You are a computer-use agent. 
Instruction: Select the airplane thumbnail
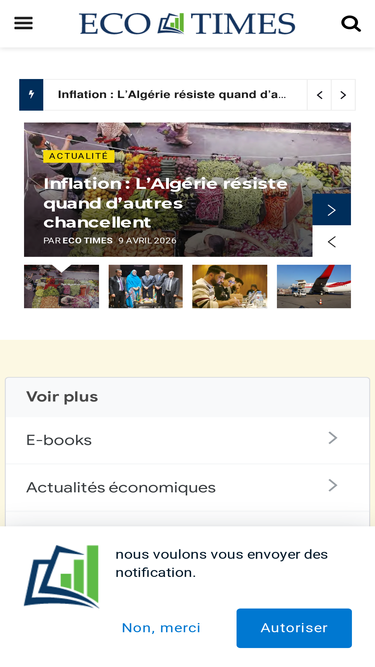[x=314, y=286]
